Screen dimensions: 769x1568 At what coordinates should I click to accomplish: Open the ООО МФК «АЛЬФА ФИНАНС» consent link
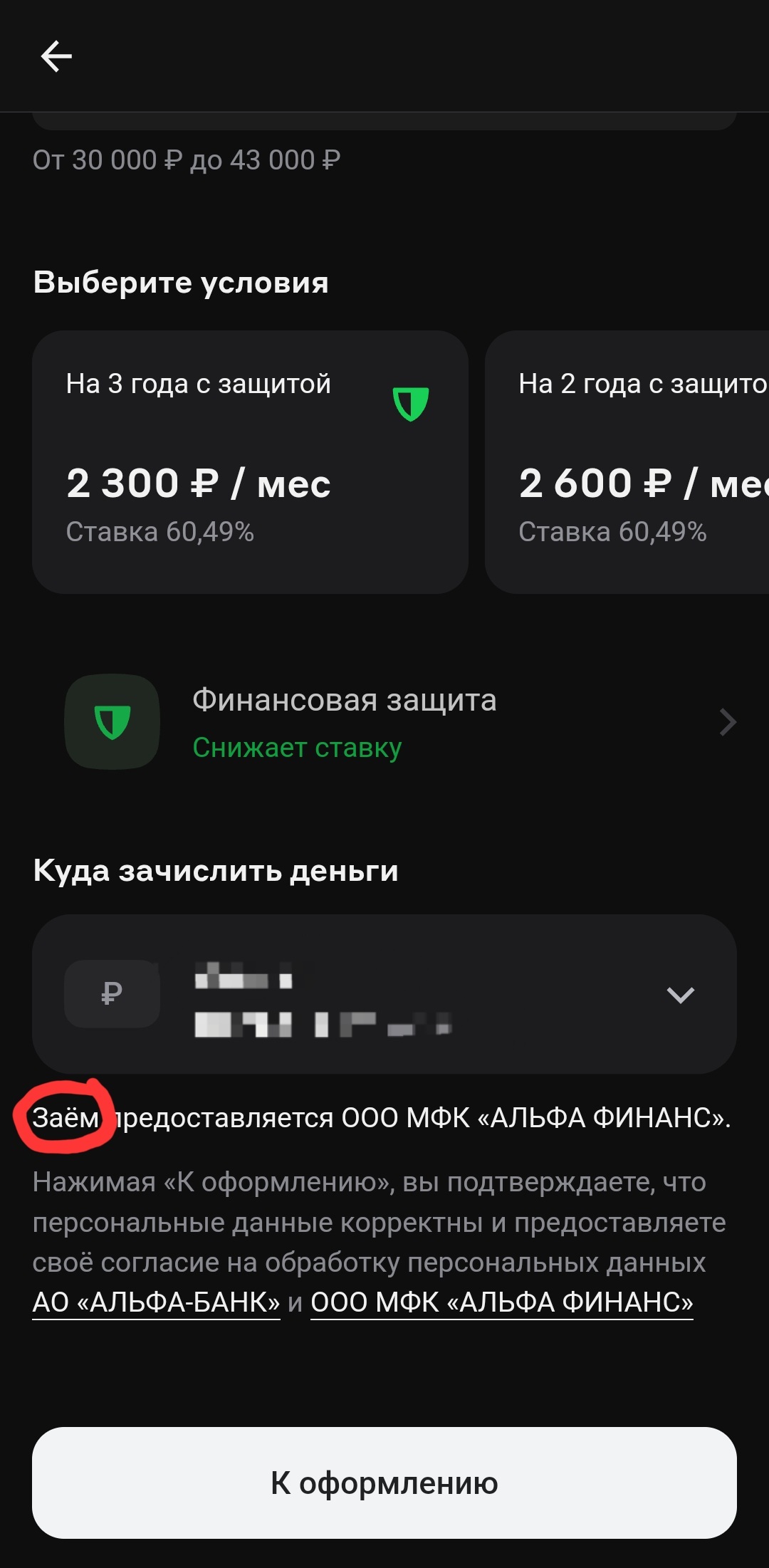point(501,1302)
